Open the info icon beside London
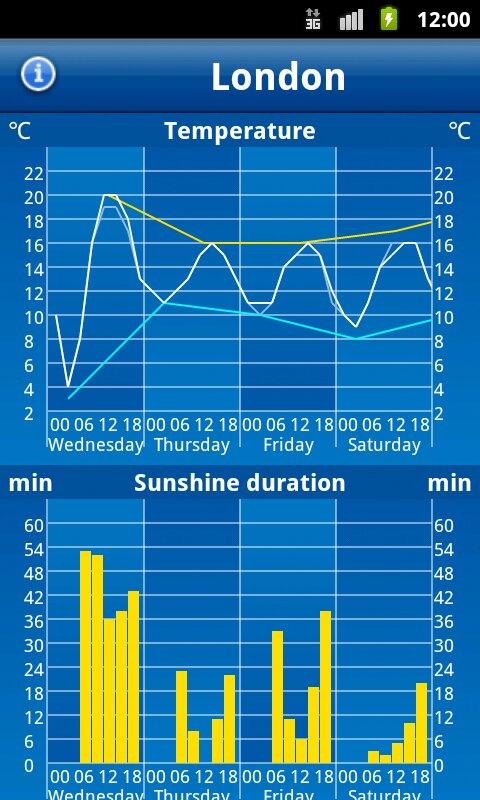Viewport: 480px width, 800px height. [x=38, y=74]
